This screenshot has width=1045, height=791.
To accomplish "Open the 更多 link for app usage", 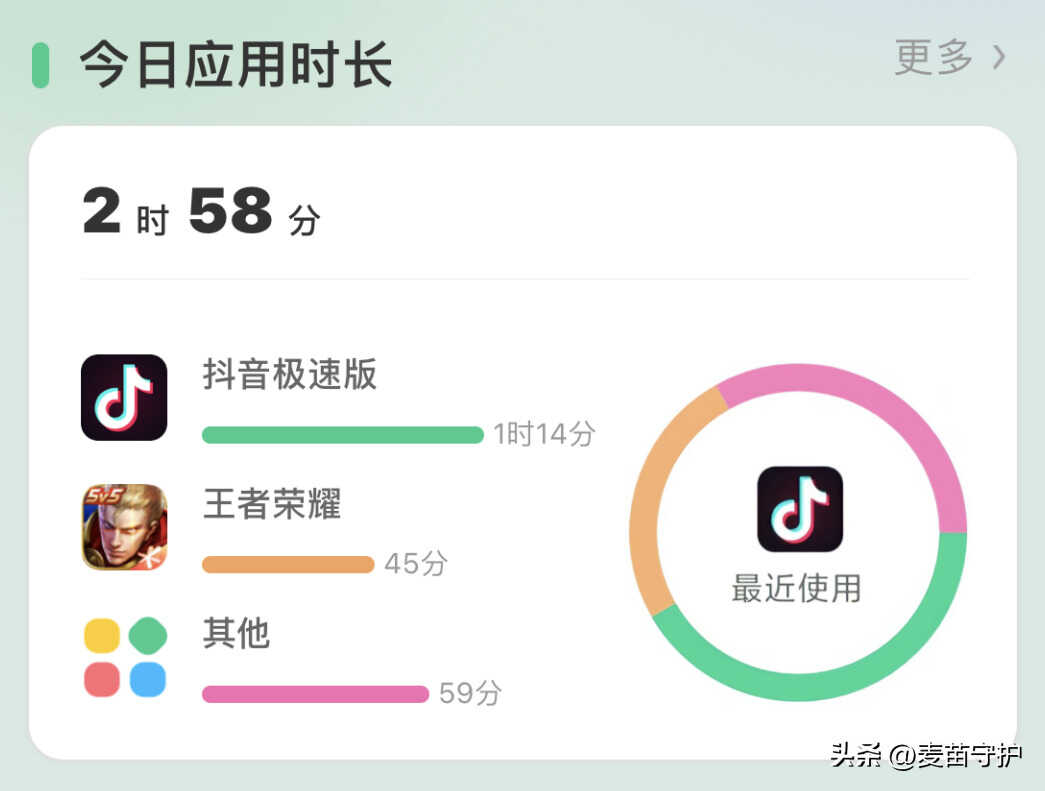I will [948, 58].
